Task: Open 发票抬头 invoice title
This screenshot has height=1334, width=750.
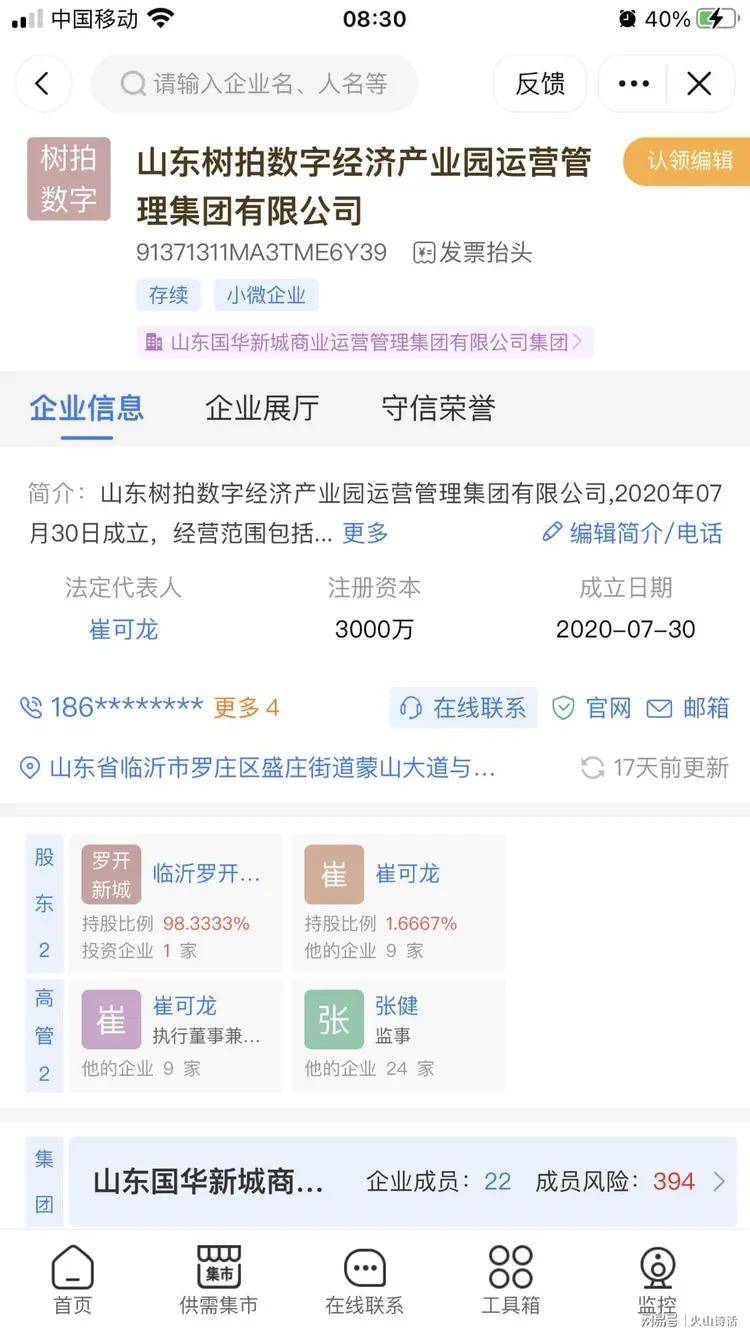Action: tap(473, 253)
